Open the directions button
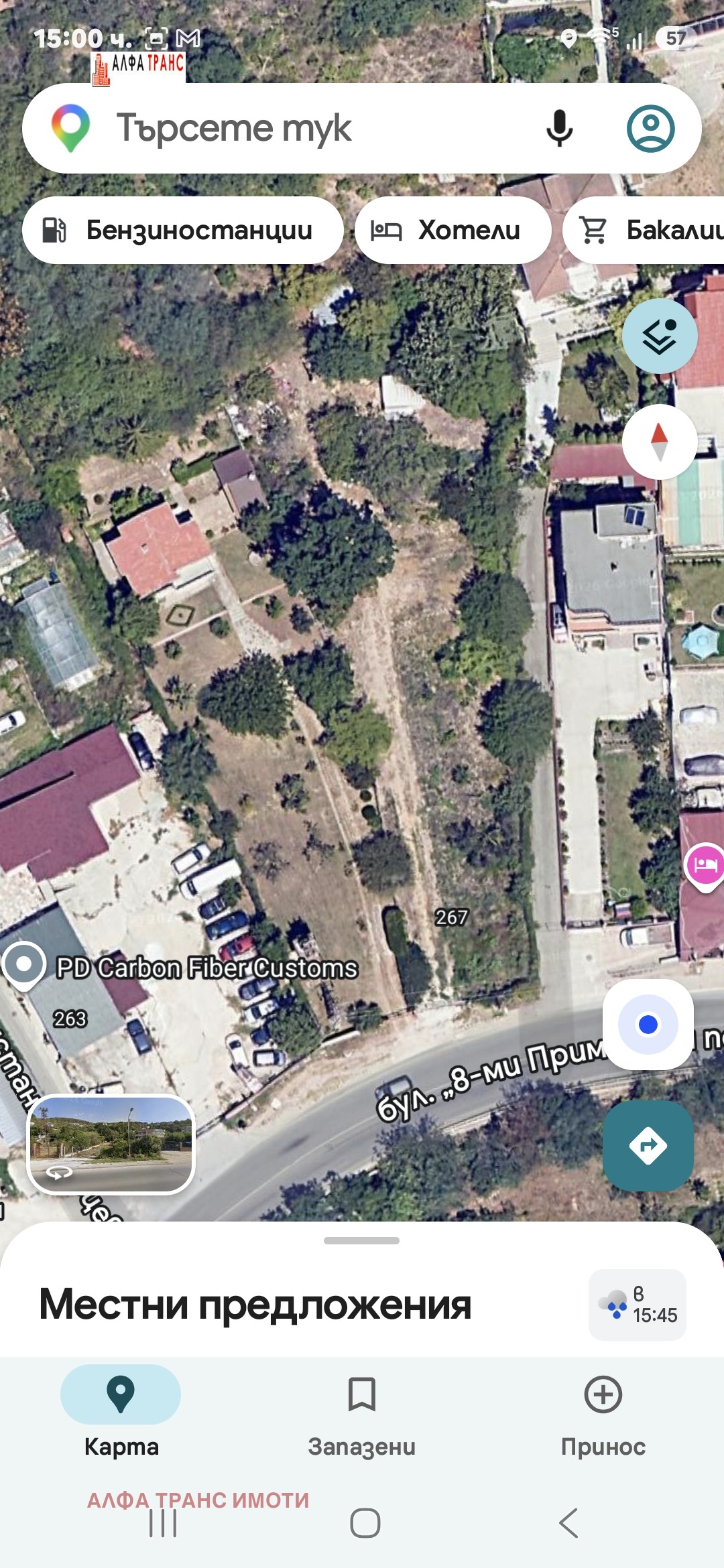 648,1146
